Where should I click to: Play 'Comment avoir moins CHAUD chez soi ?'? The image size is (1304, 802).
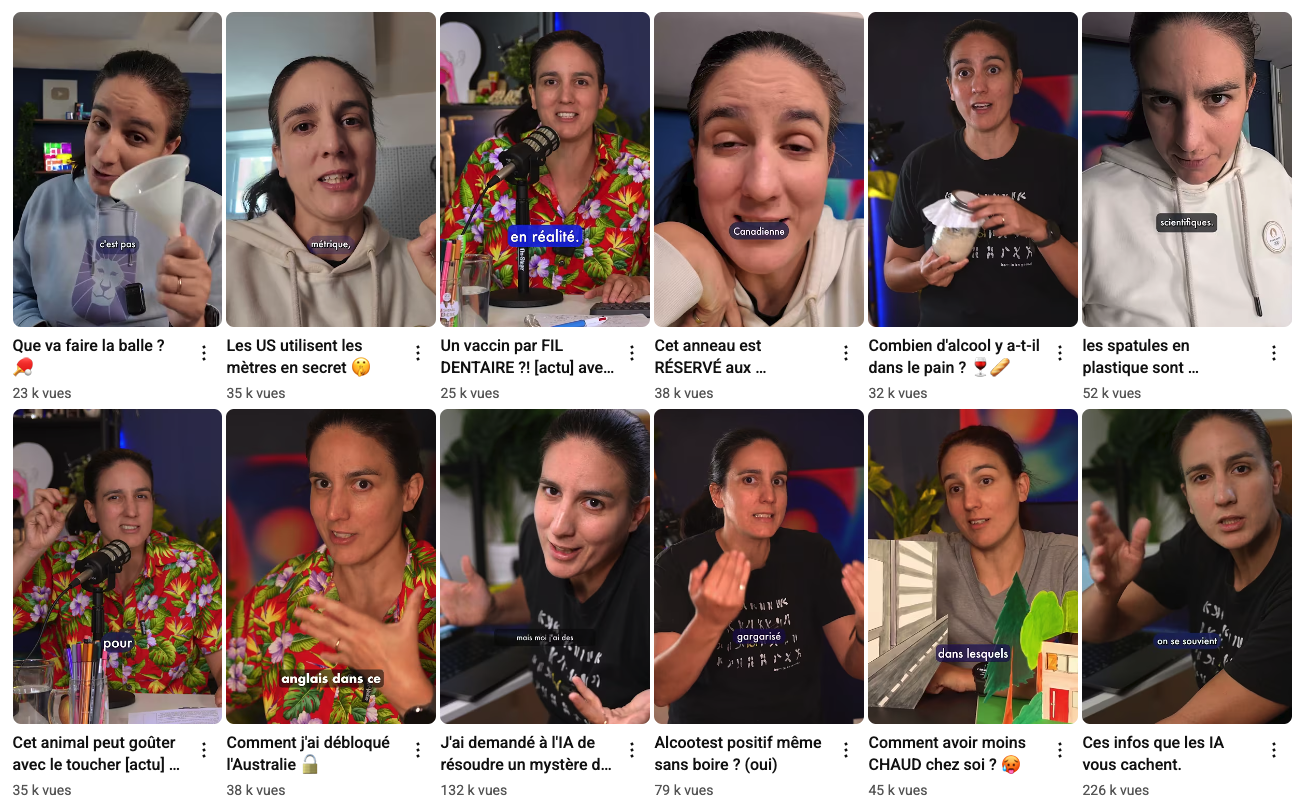pos(973,566)
